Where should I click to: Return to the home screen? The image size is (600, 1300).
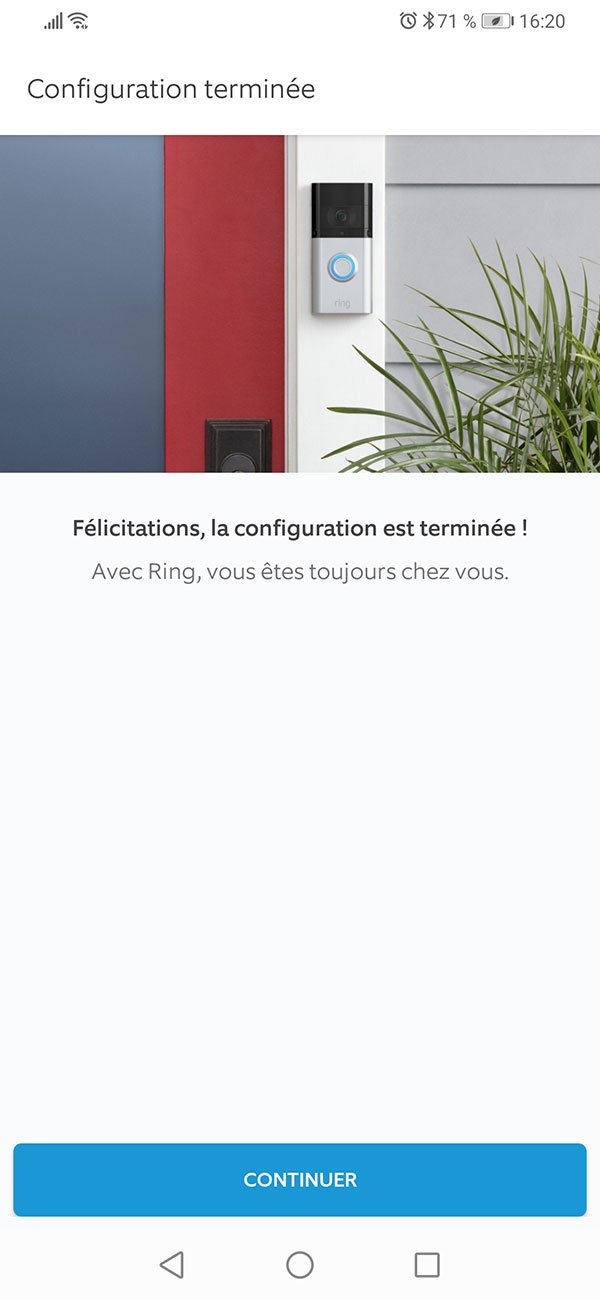tap(300, 1265)
